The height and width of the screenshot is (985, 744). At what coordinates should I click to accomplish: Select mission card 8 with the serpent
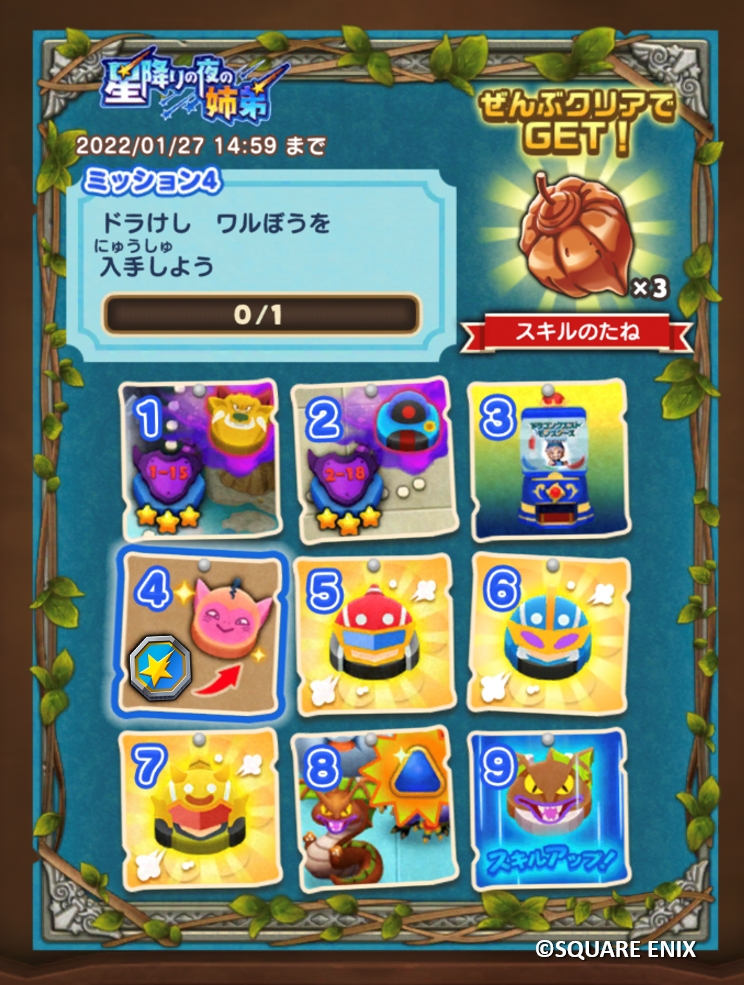tap(375, 809)
